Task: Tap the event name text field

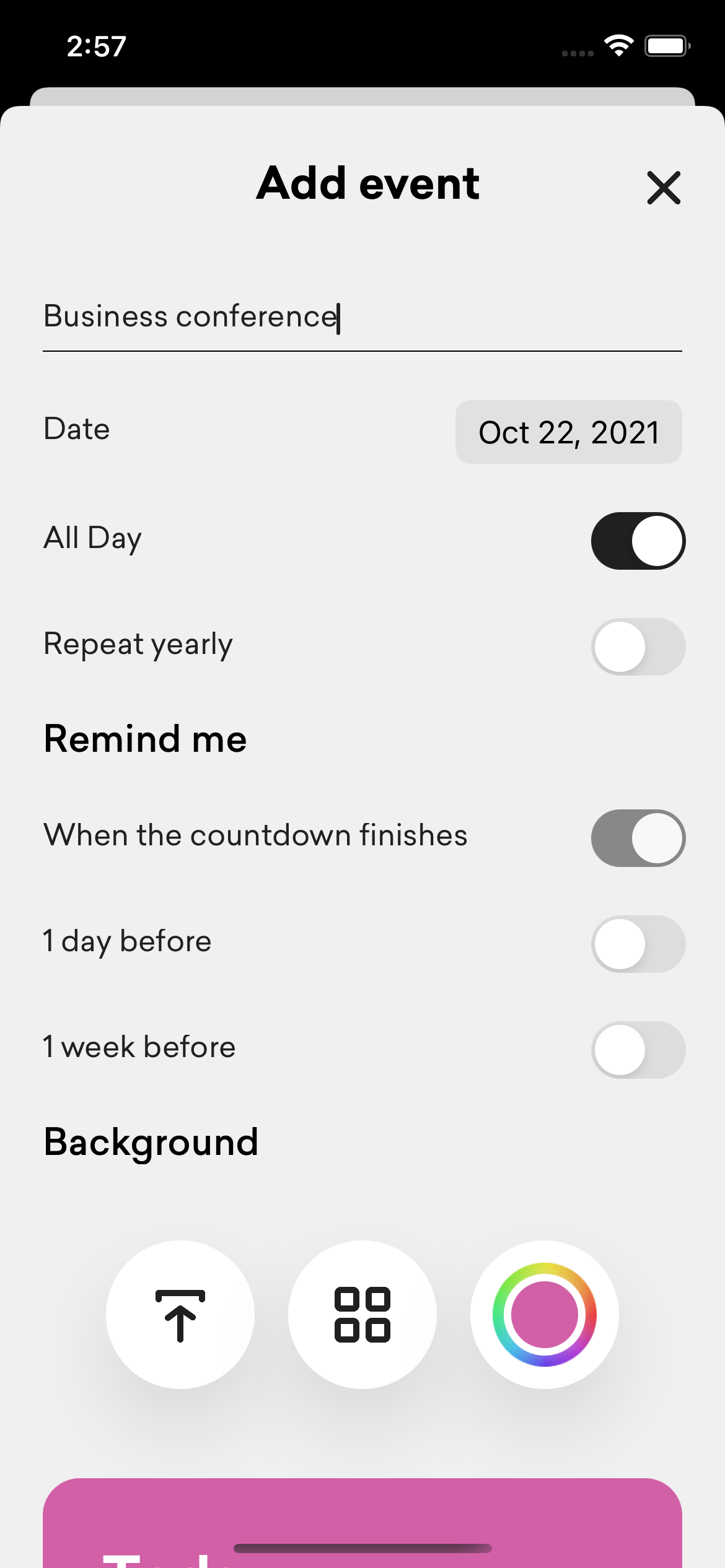Action: point(362,317)
